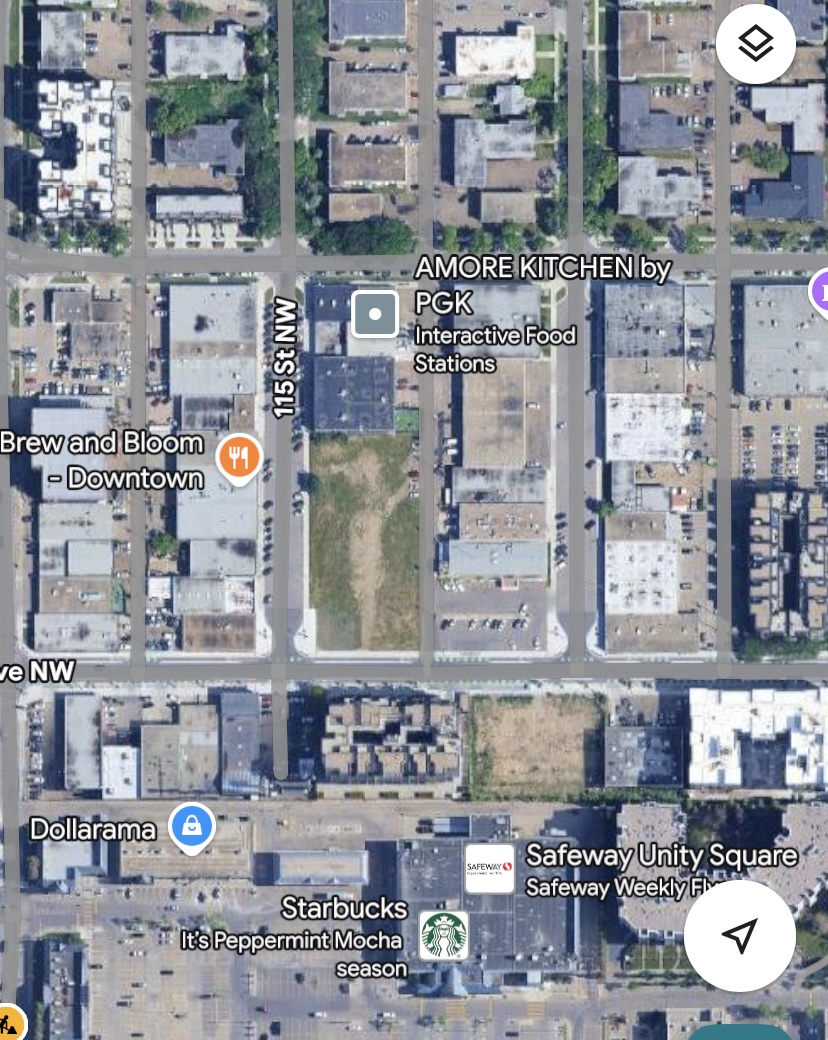Select the Starbucks map pin
828x1040 pixels.
coord(443,935)
